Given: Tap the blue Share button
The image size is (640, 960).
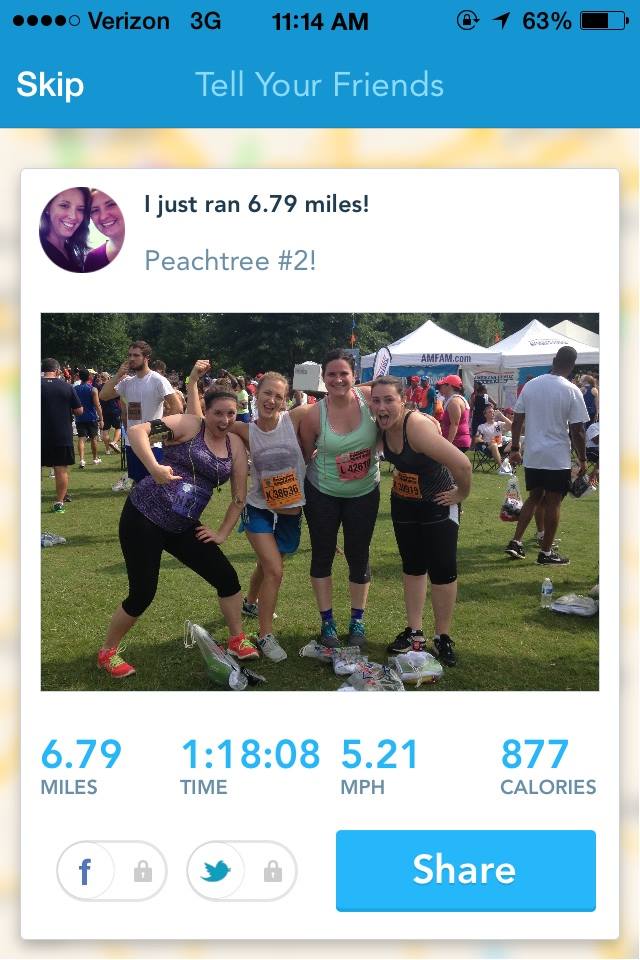Looking at the screenshot, I should coord(465,870).
